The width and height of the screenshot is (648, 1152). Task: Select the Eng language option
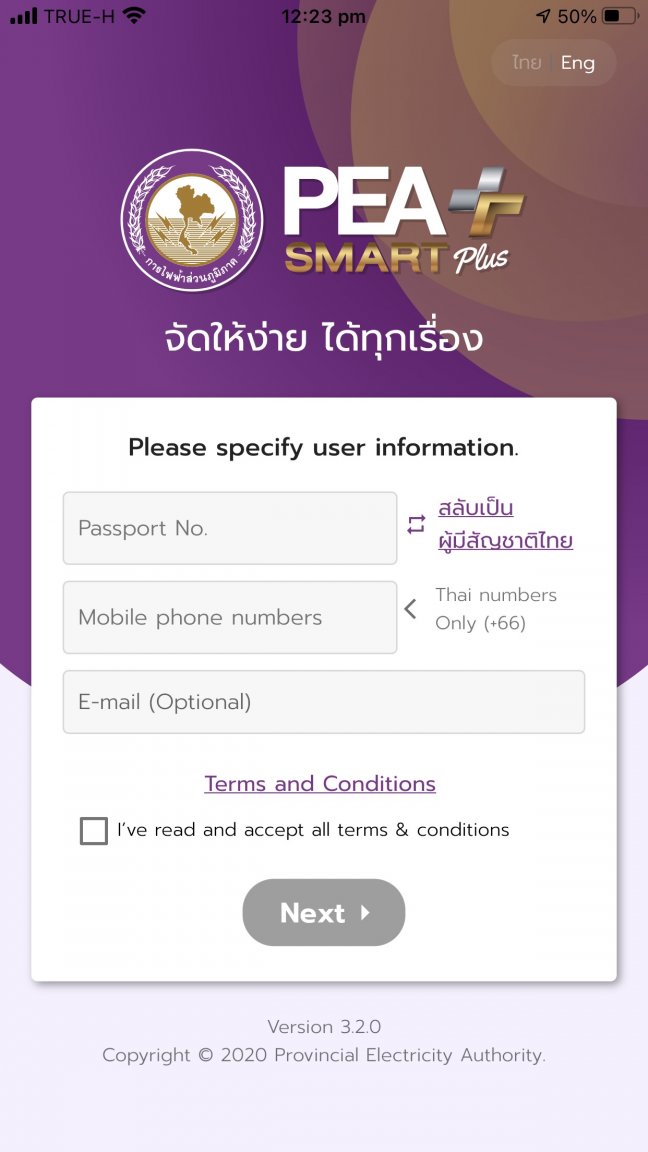pos(578,63)
